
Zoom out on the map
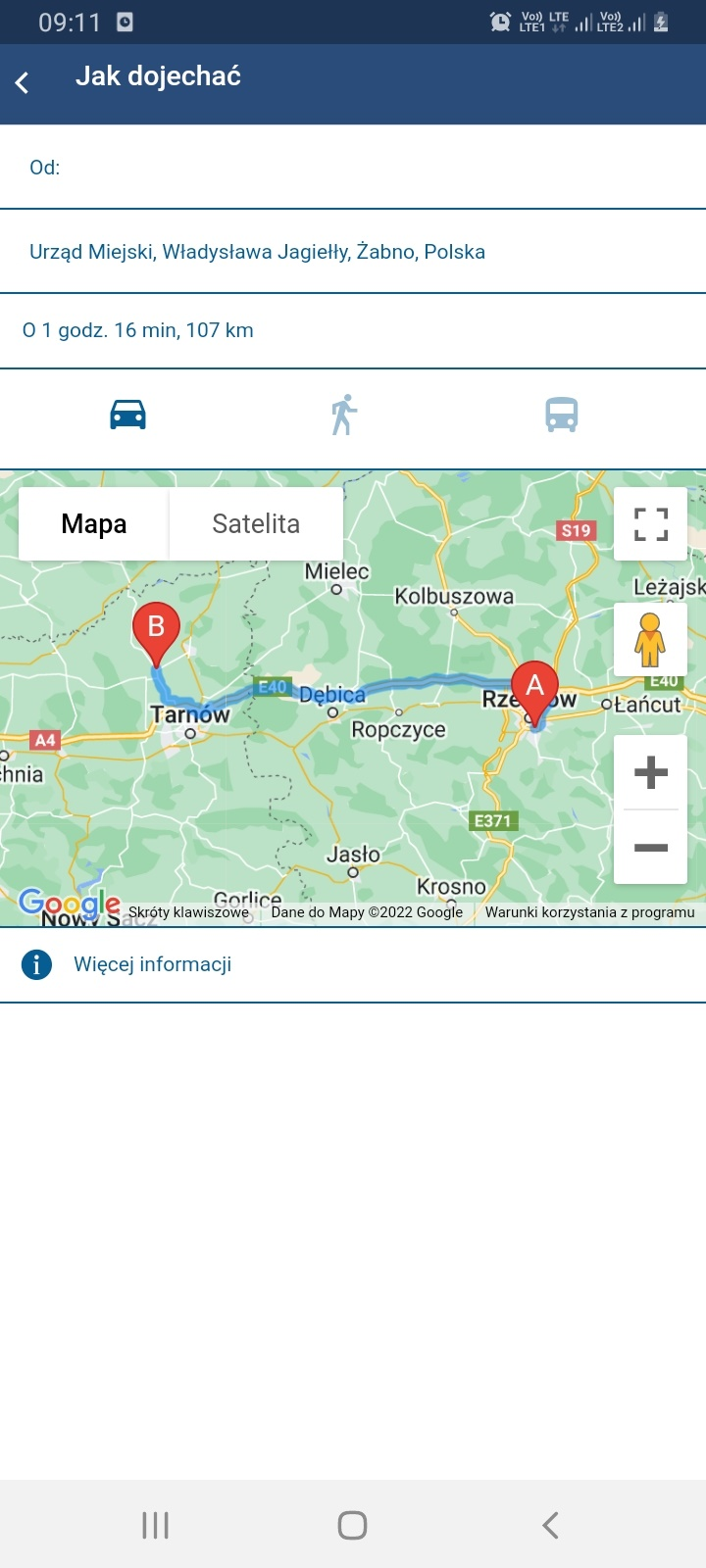click(651, 847)
